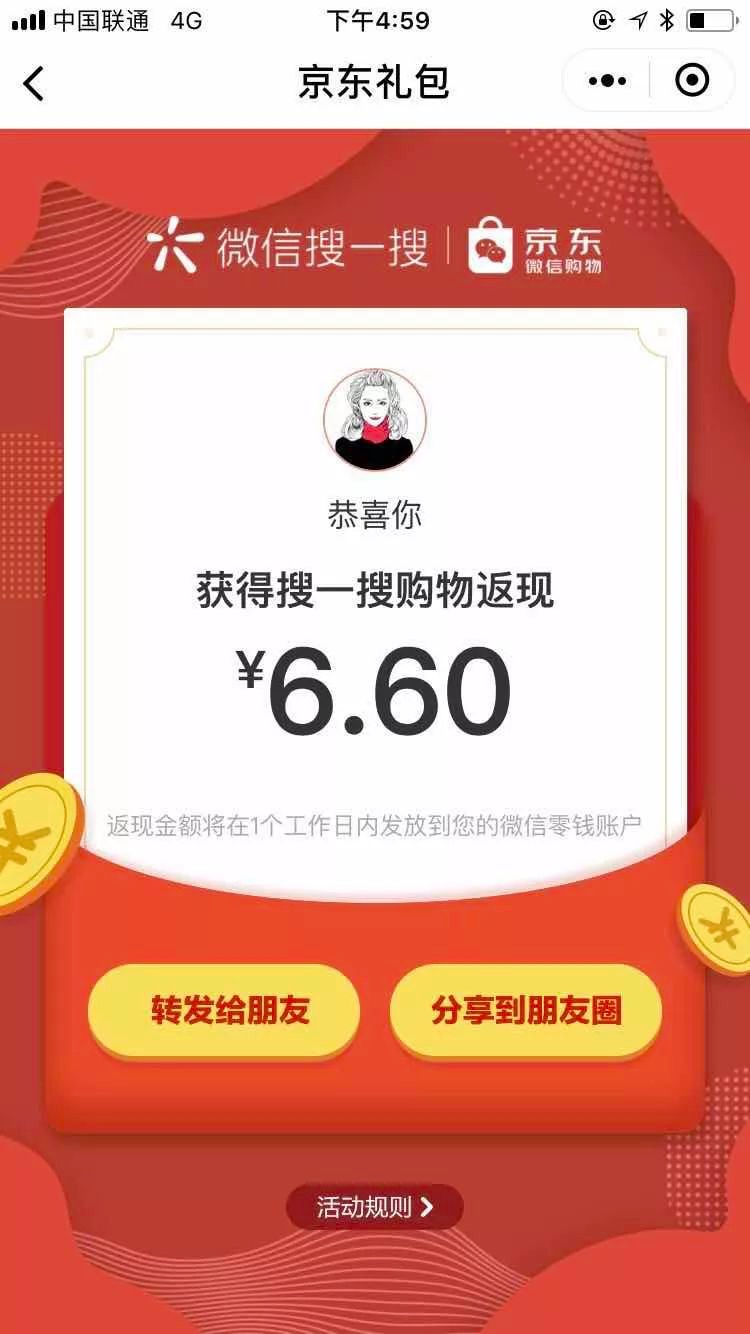750x1334 pixels.
Task: Go back using the top-left arrow
Action: pos(34,83)
